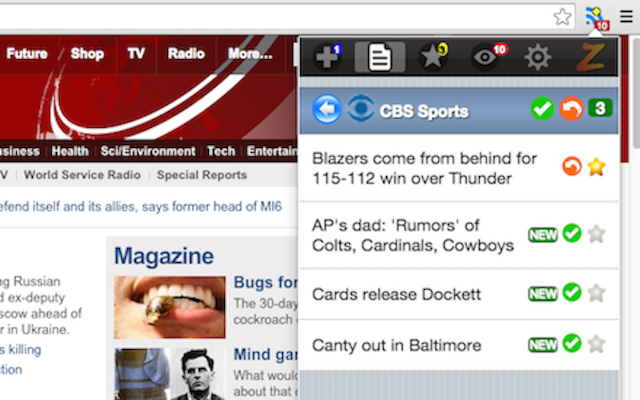Open the extension settings gear
640x400 pixels.
pos(538,57)
